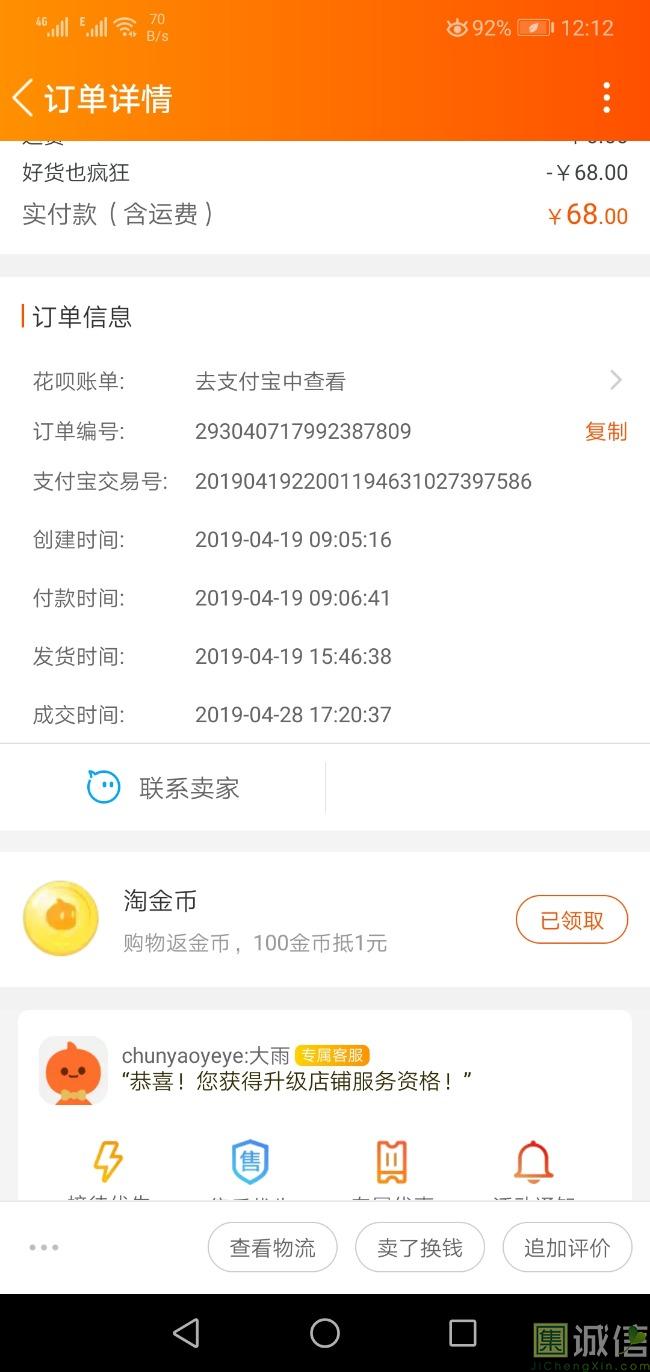Tap the system back button
Image resolution: width=650 pixels, height=1372 pixels.
186,1333
